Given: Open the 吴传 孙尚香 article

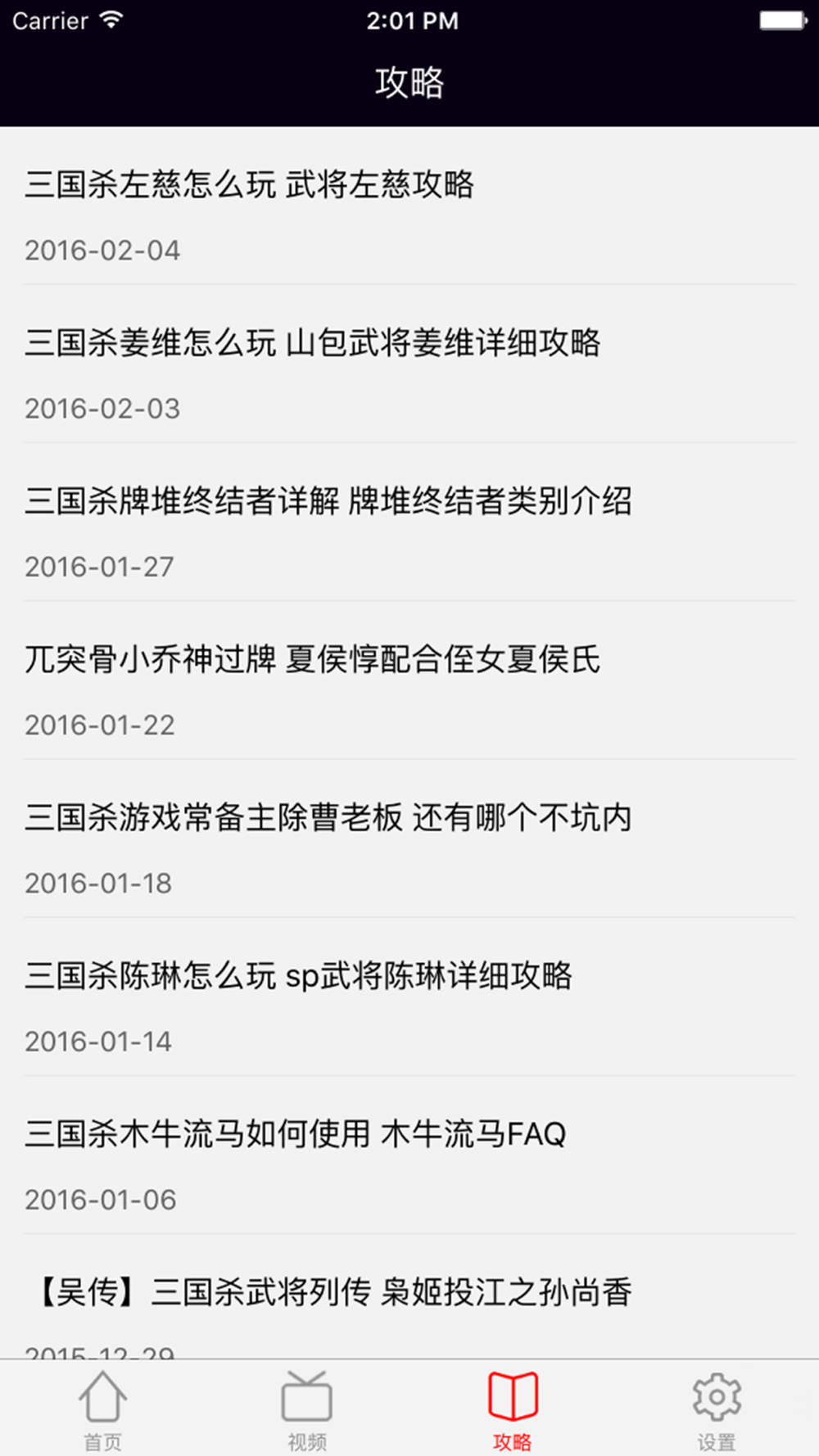Looking at the screenshot, I should click(409, 1297).
